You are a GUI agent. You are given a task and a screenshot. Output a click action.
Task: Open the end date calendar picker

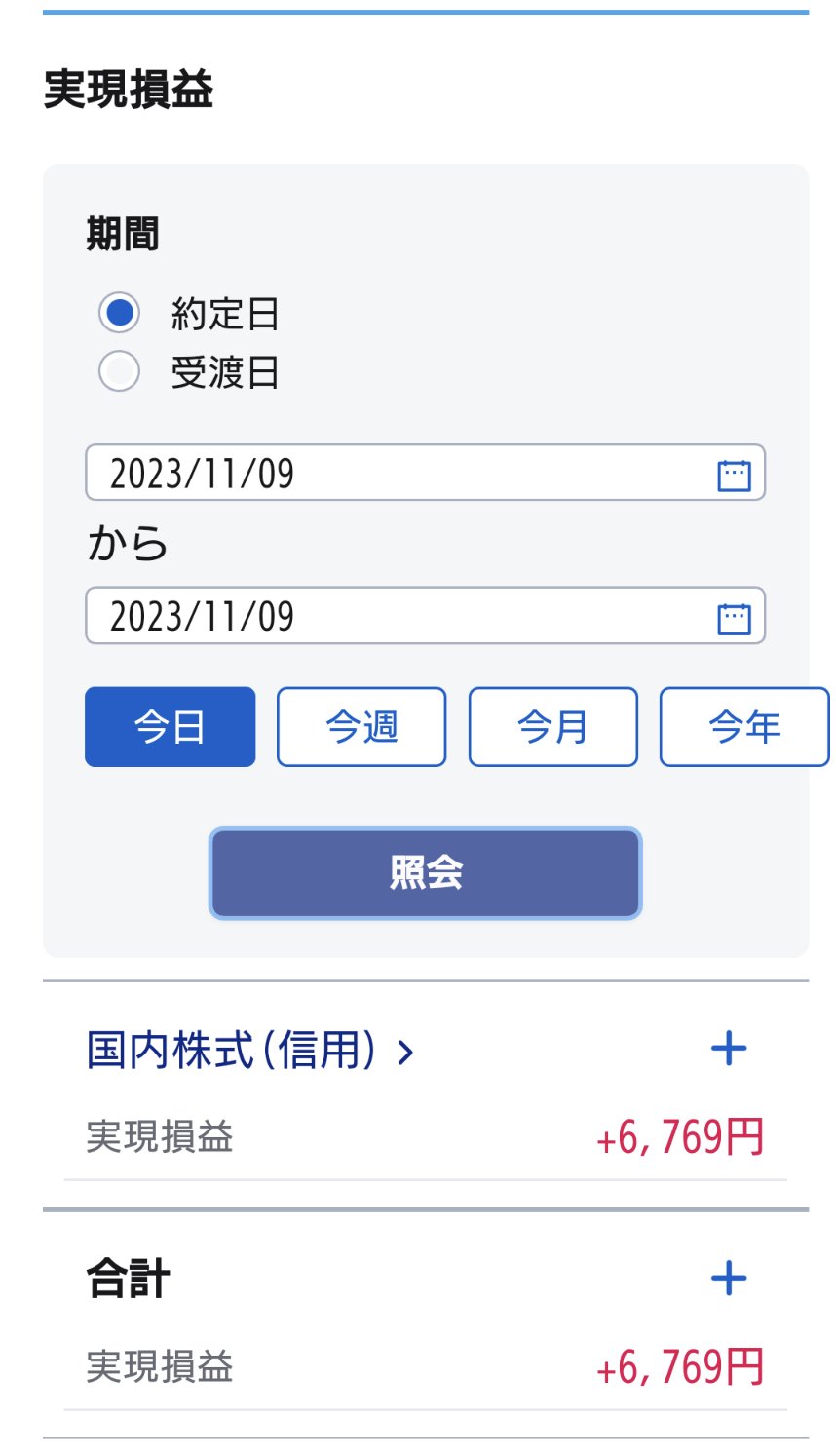coord(734,617)
